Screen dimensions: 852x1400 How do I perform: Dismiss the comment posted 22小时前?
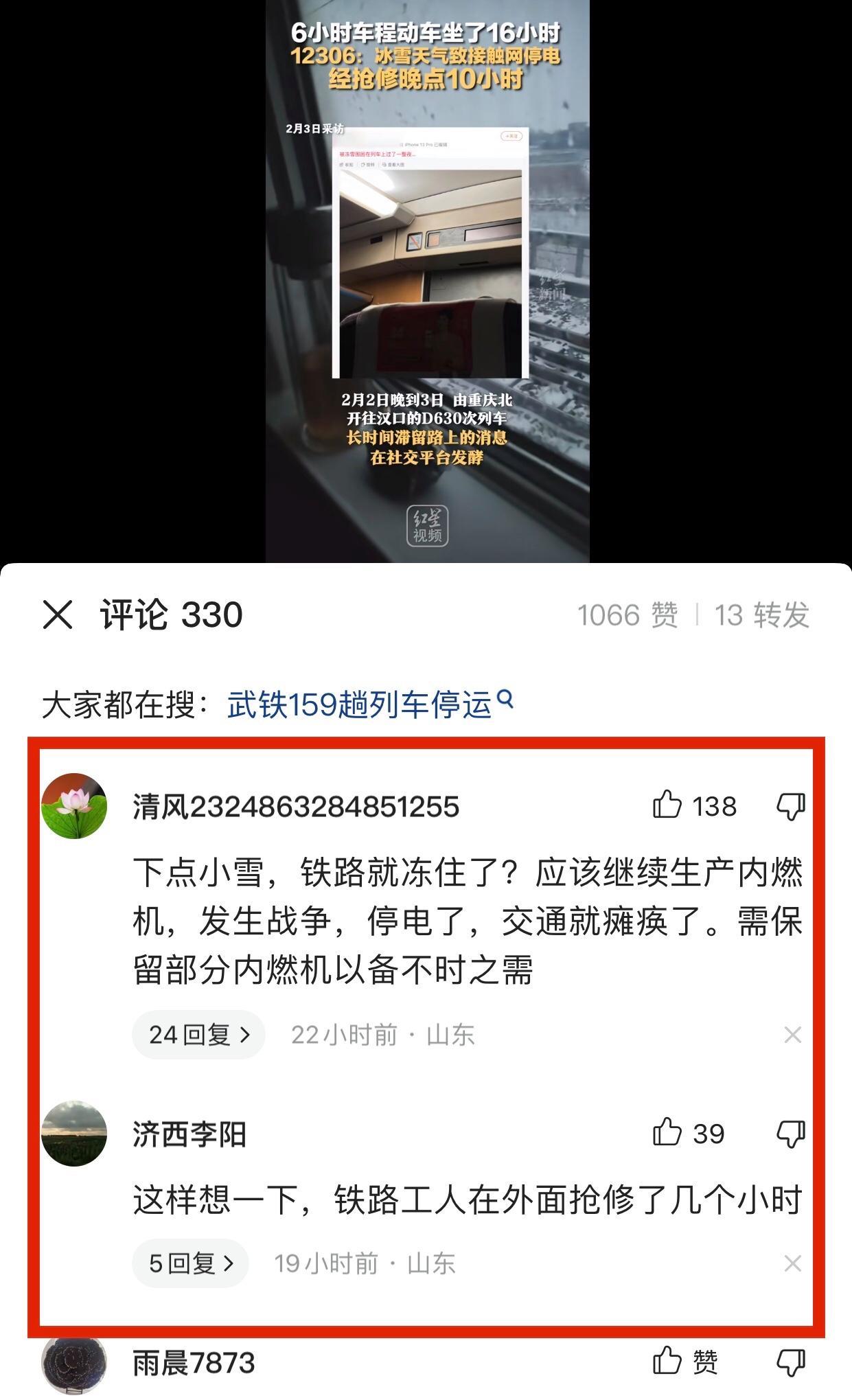(792, 1035)
